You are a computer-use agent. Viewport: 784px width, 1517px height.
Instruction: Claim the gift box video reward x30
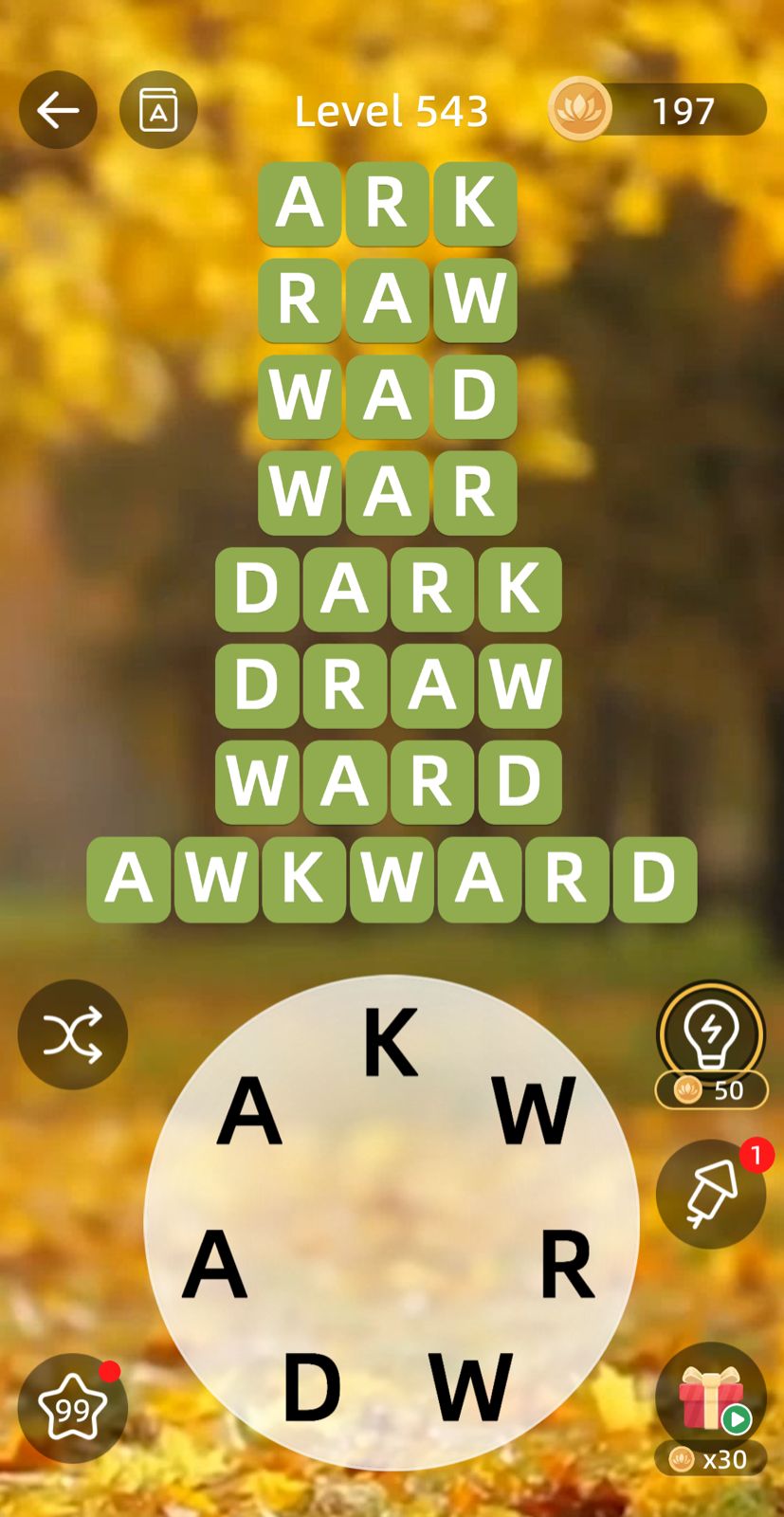[x=711, y=1409]
